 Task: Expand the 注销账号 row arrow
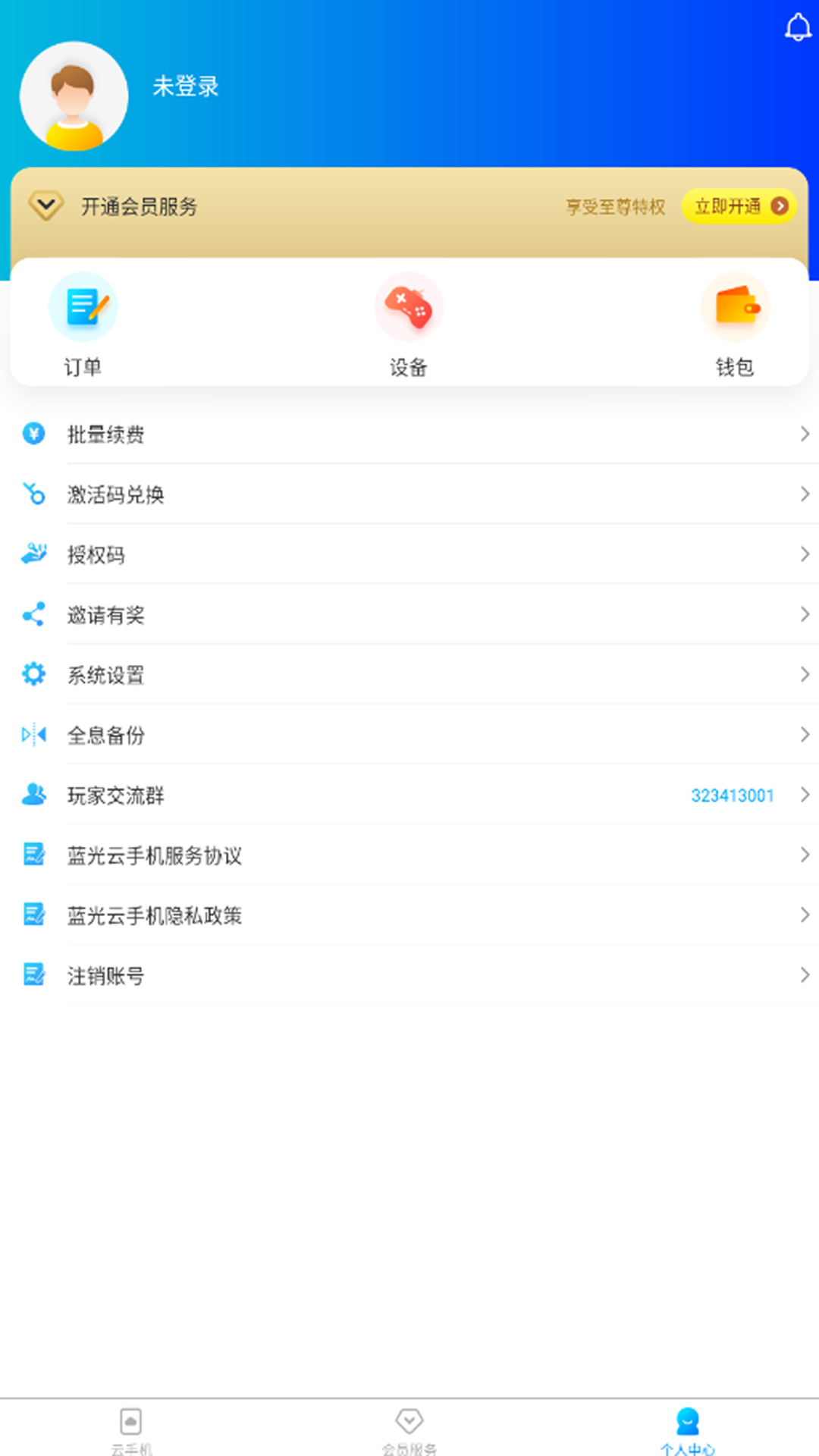tap(805, 975)
